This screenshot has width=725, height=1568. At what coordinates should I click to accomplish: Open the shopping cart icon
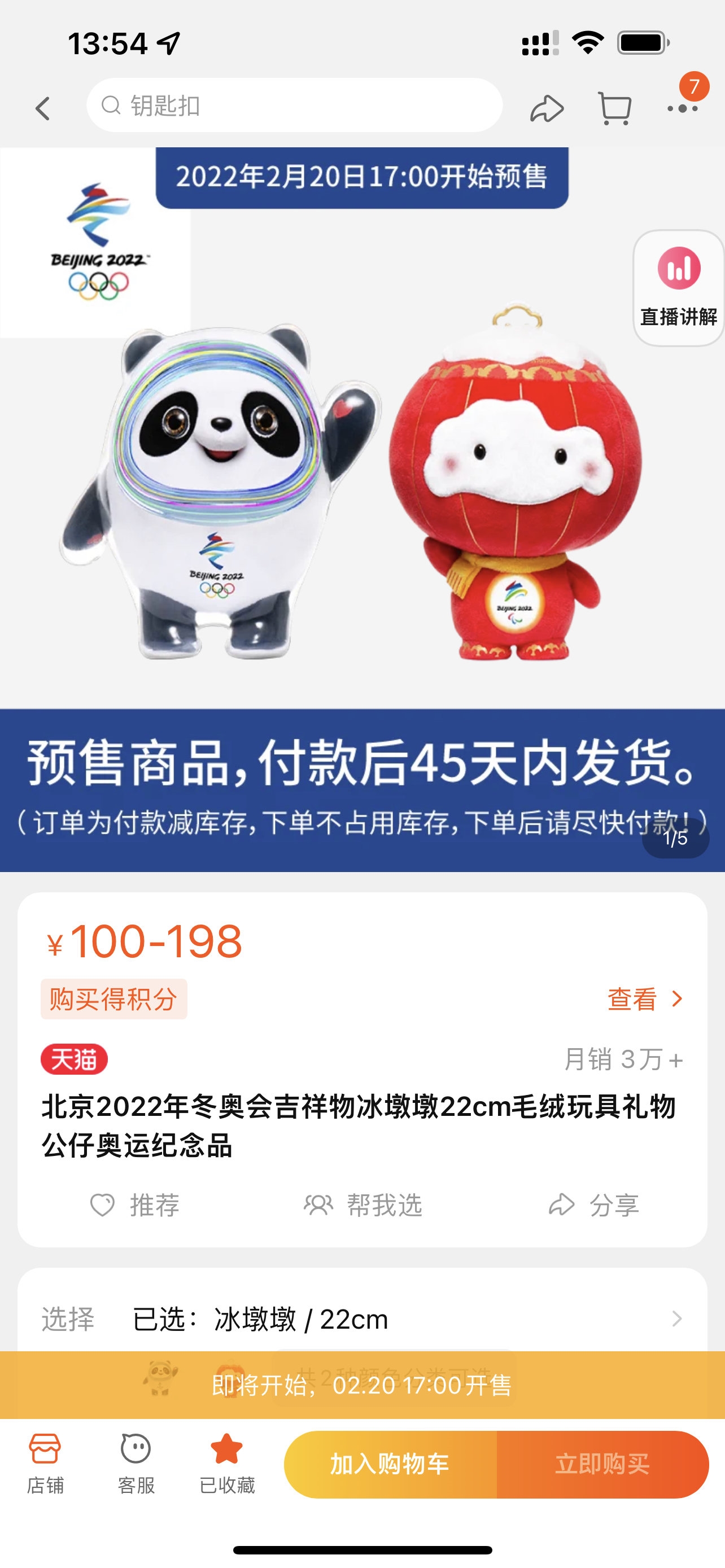(615, 108)
